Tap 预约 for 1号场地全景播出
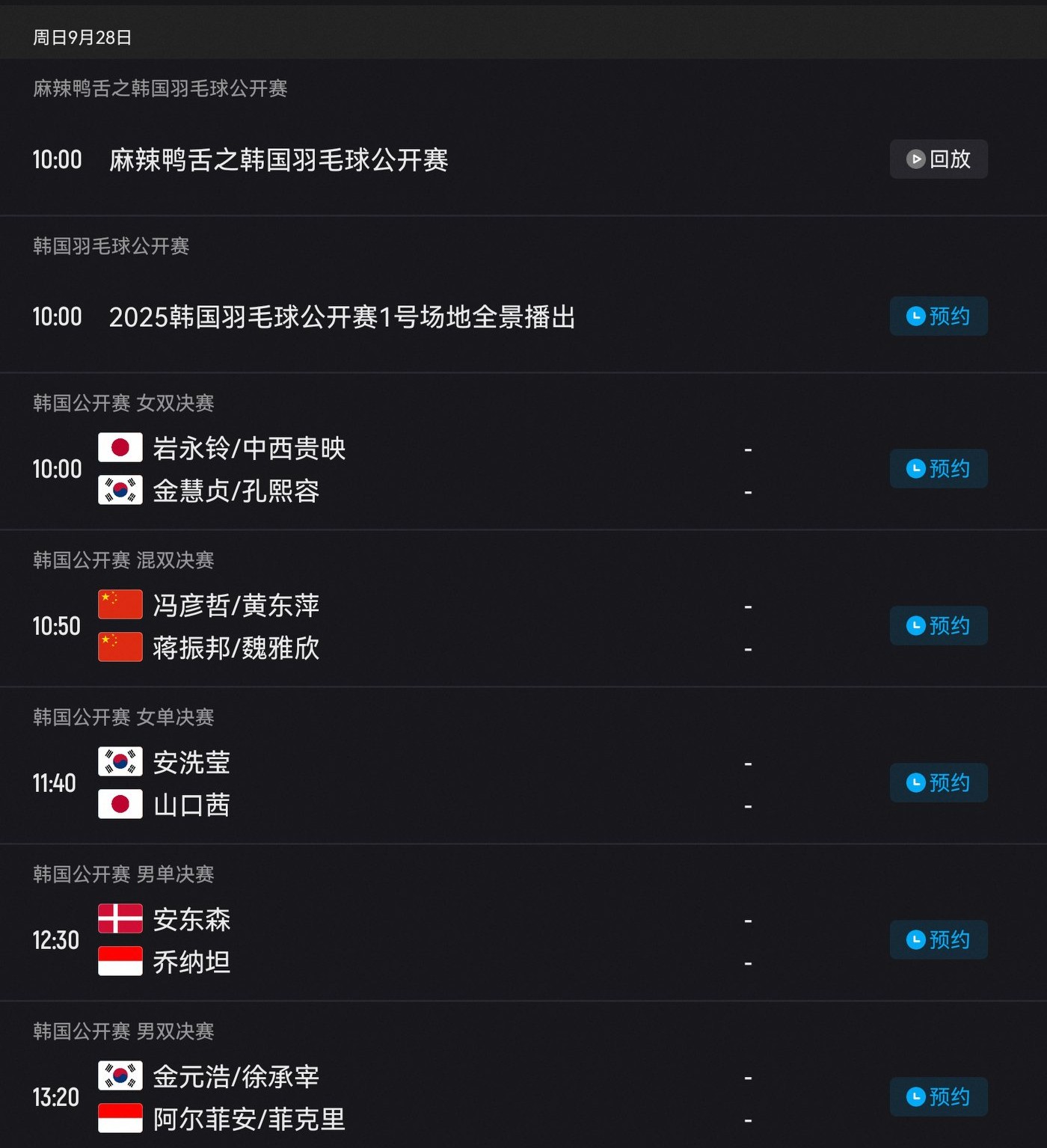The height and width of the screenshot is (1148, 1047). (x=938, y=316)
